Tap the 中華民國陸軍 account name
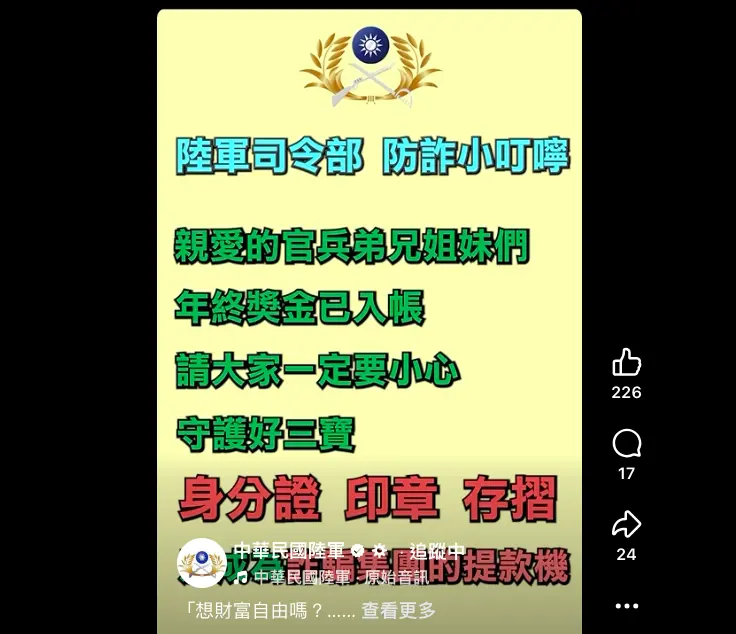The image size is (736, 634). [289, 551]
